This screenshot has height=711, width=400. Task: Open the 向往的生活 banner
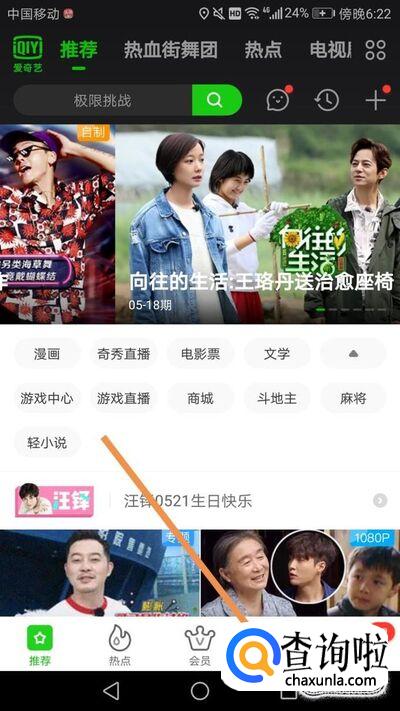[x=258, y=224]
